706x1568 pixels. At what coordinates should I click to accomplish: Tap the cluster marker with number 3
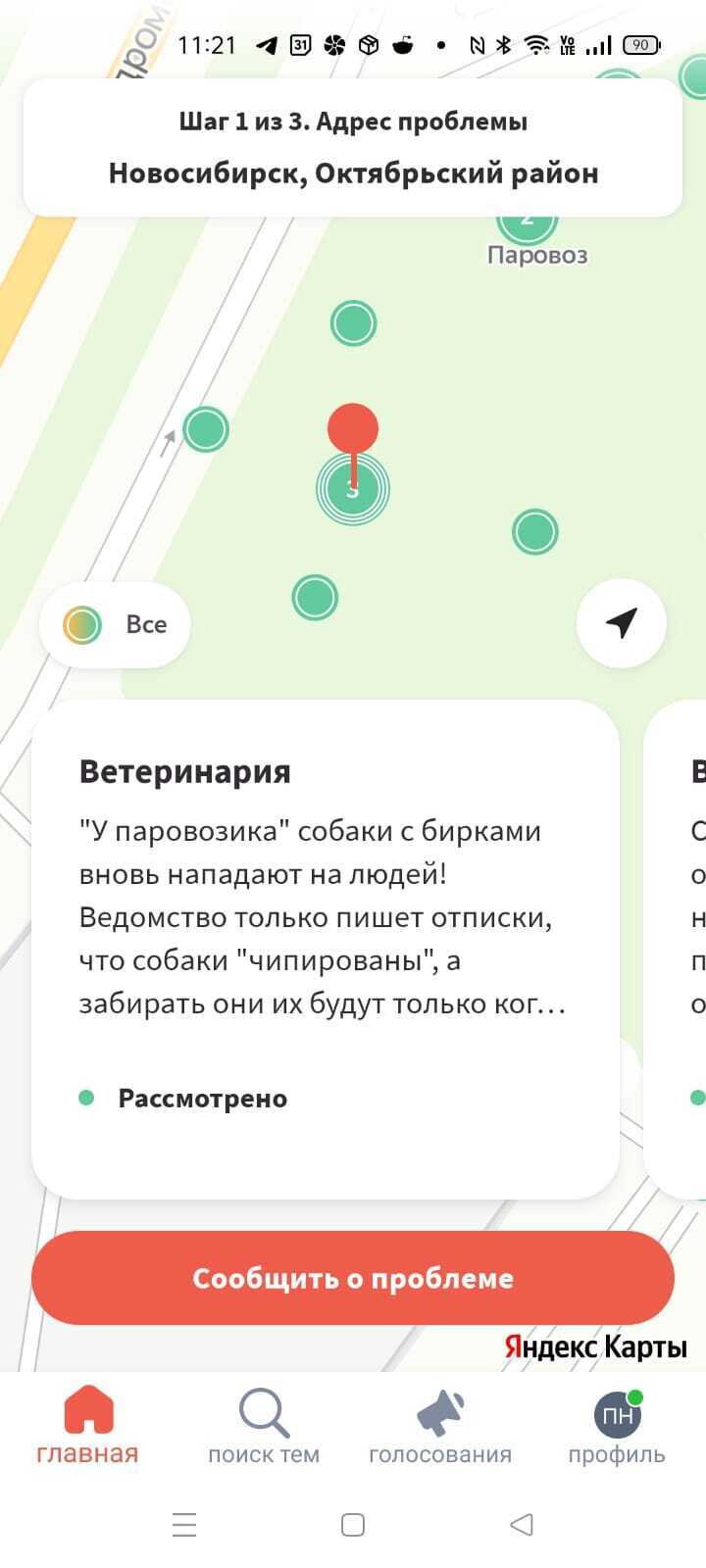coord(353,488)
